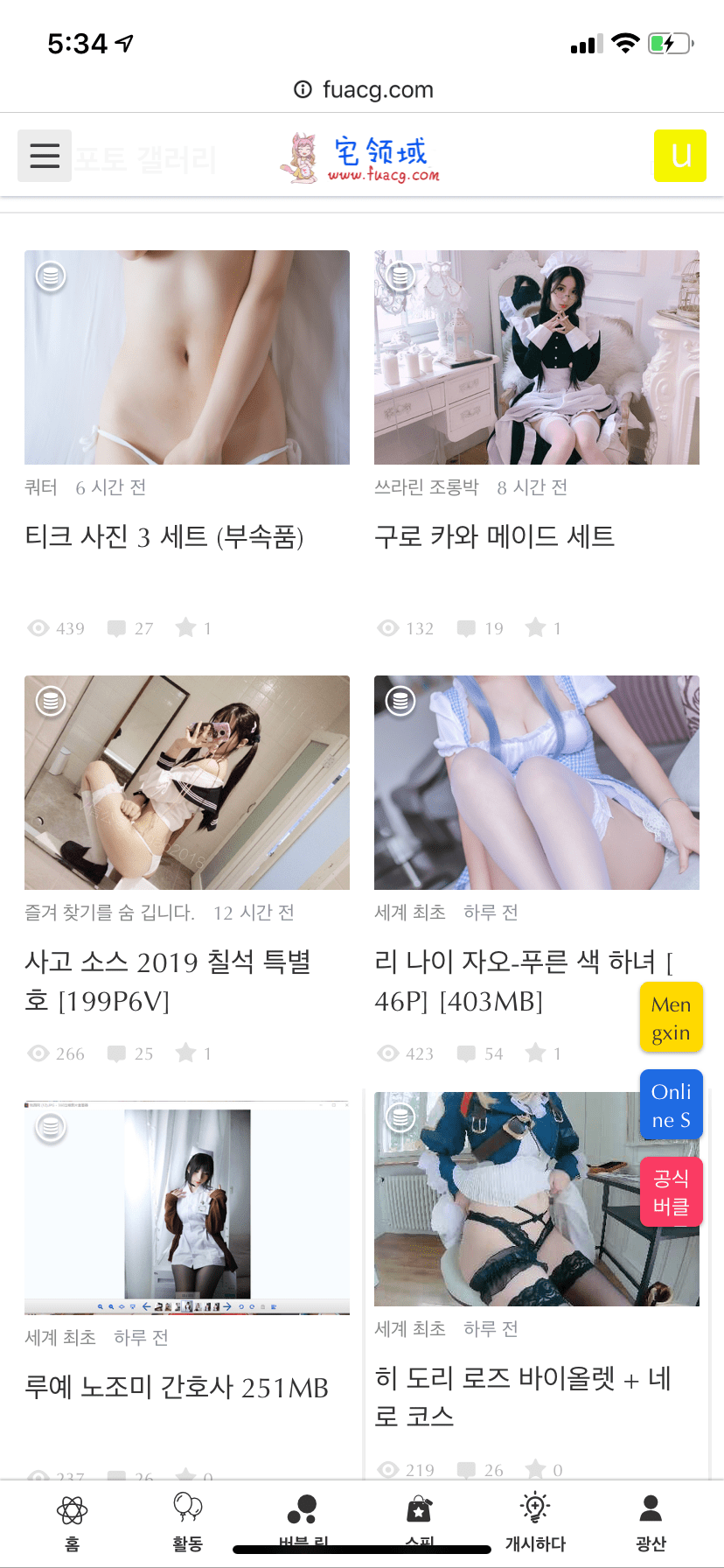Switch to the 개시하다 tab
This screenshot has width=724, height=1568.
tap(535, 1521)
